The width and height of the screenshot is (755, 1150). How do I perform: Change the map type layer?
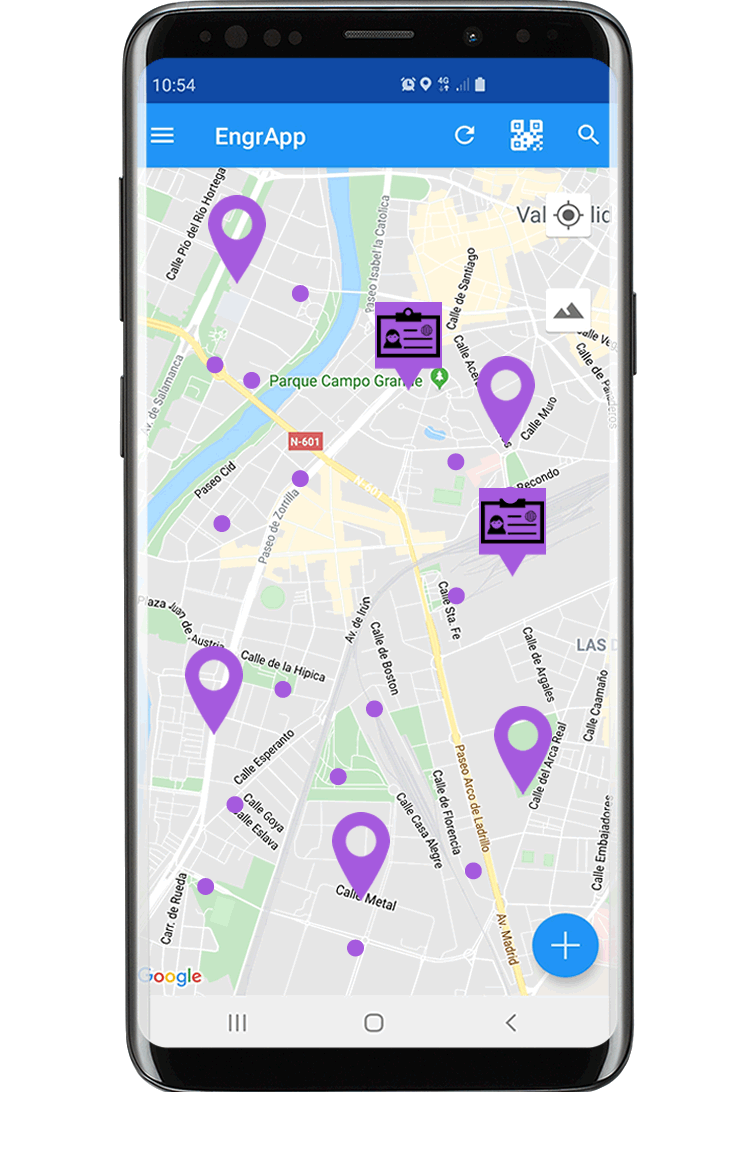point(568,311)
